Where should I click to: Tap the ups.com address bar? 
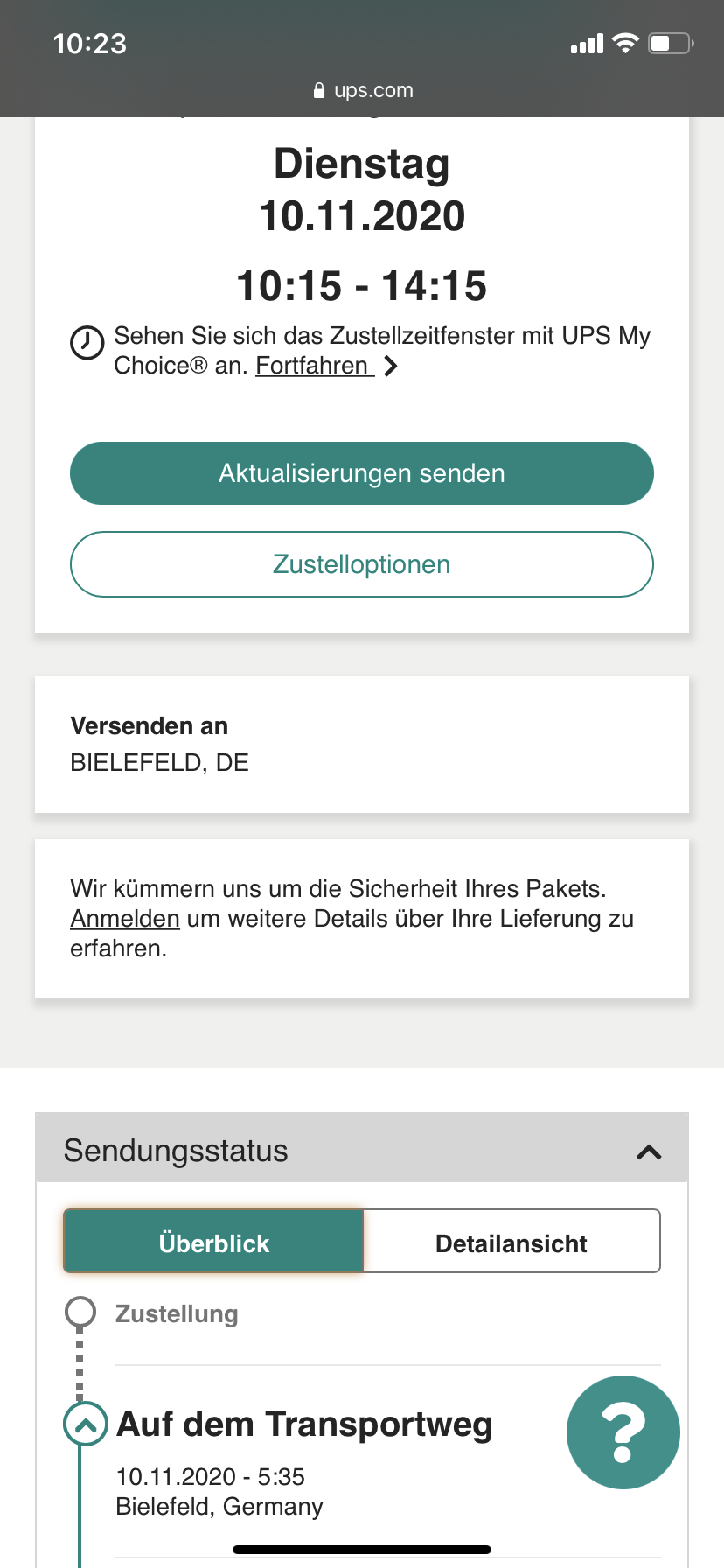click(362, 90)
